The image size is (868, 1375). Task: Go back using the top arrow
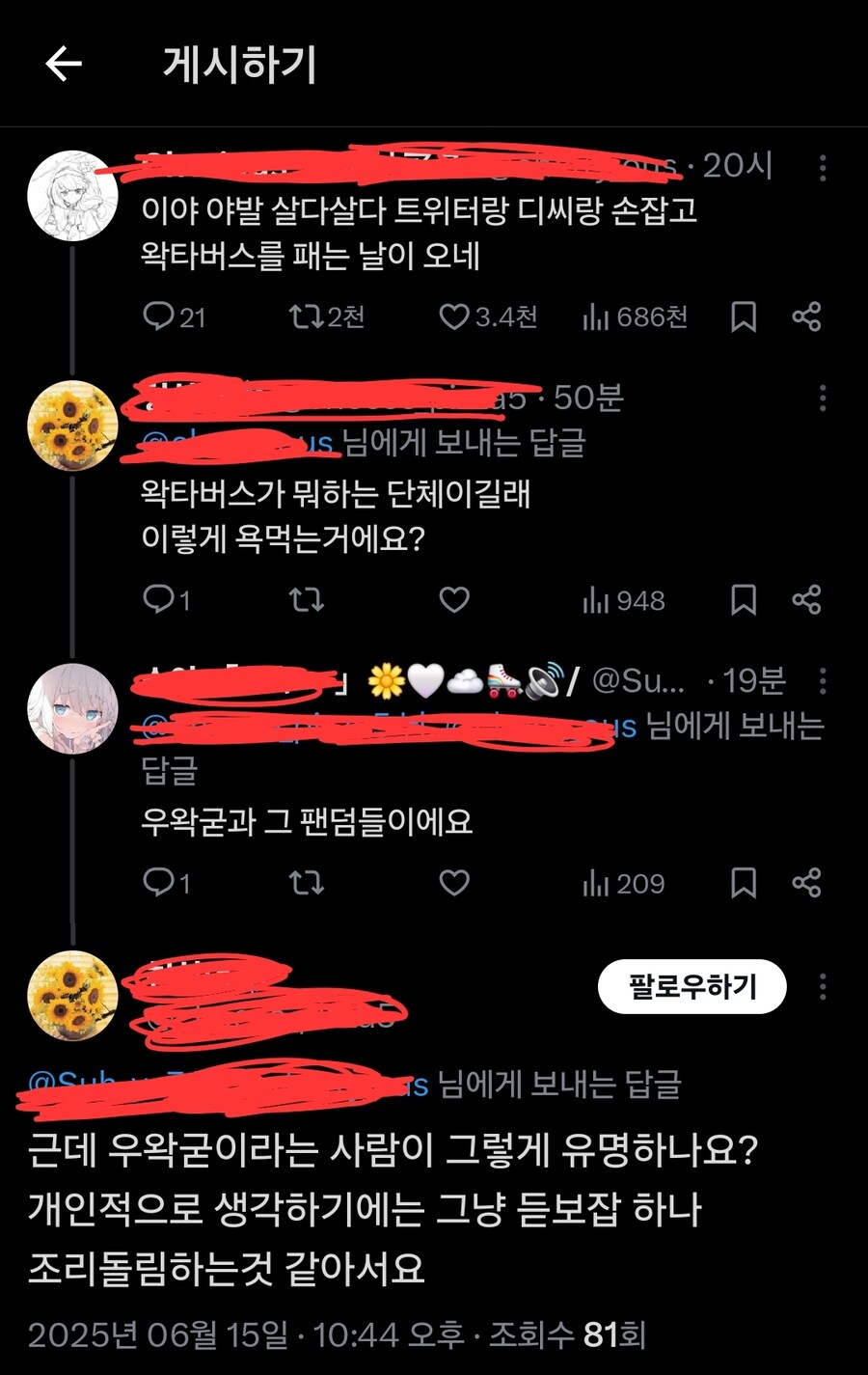click(64, 65)
